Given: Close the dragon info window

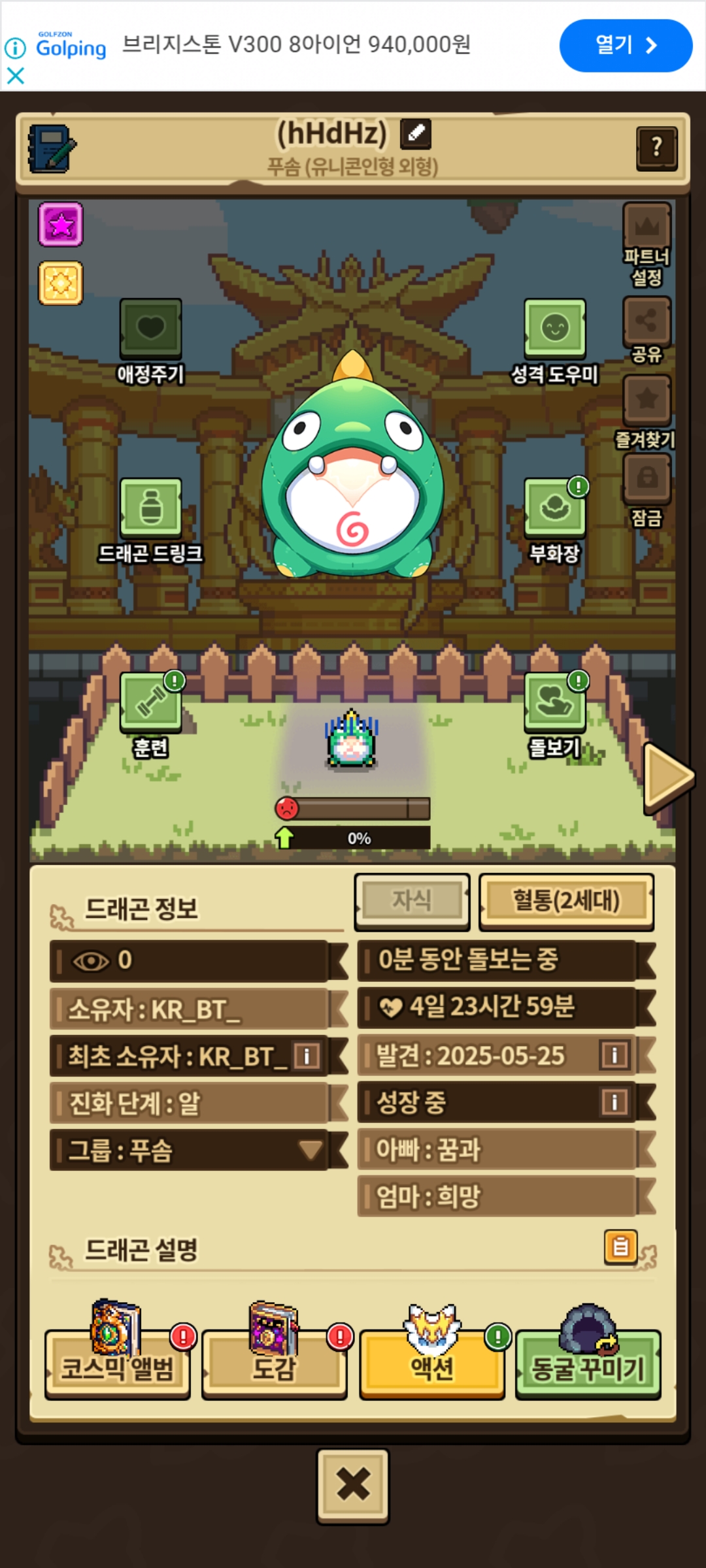Looking at the screenshot, I should (x=353, y=1486).
